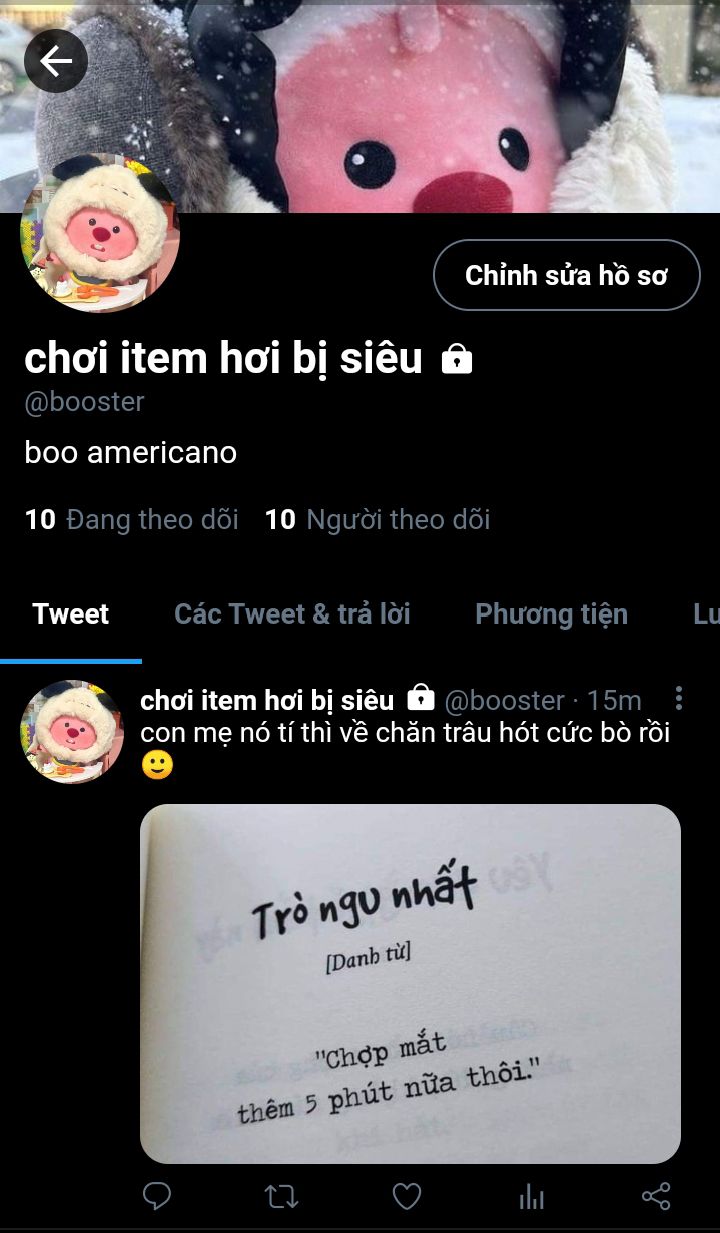Switch to Các Tweet & trả lời tab

pyautogui.click(x=292, y=614)
